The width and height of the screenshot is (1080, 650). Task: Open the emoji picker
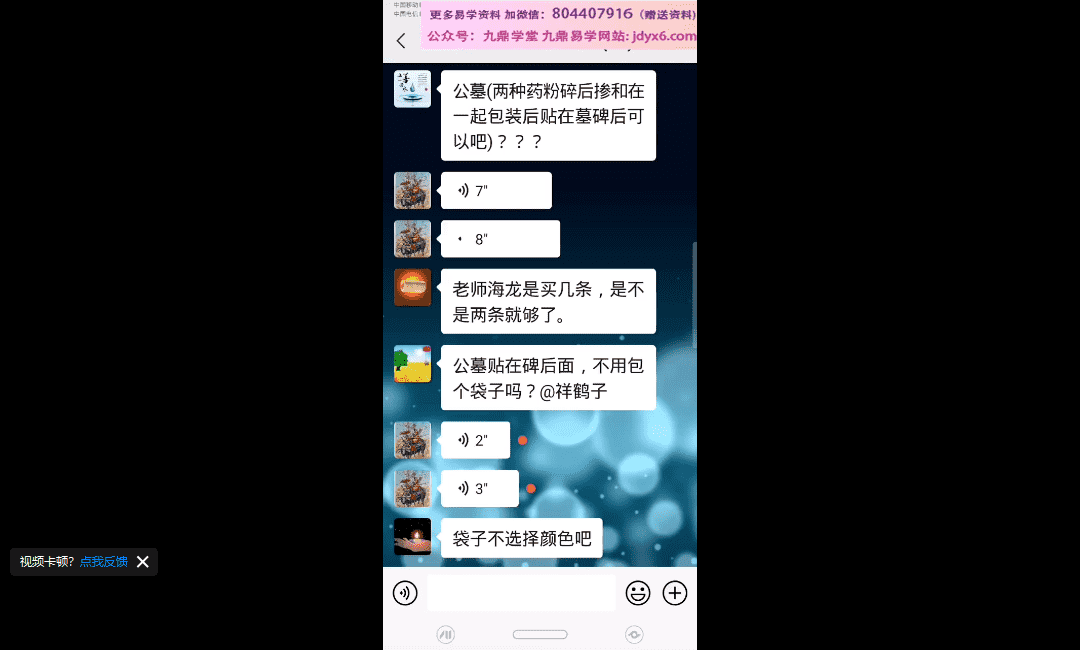638,593
